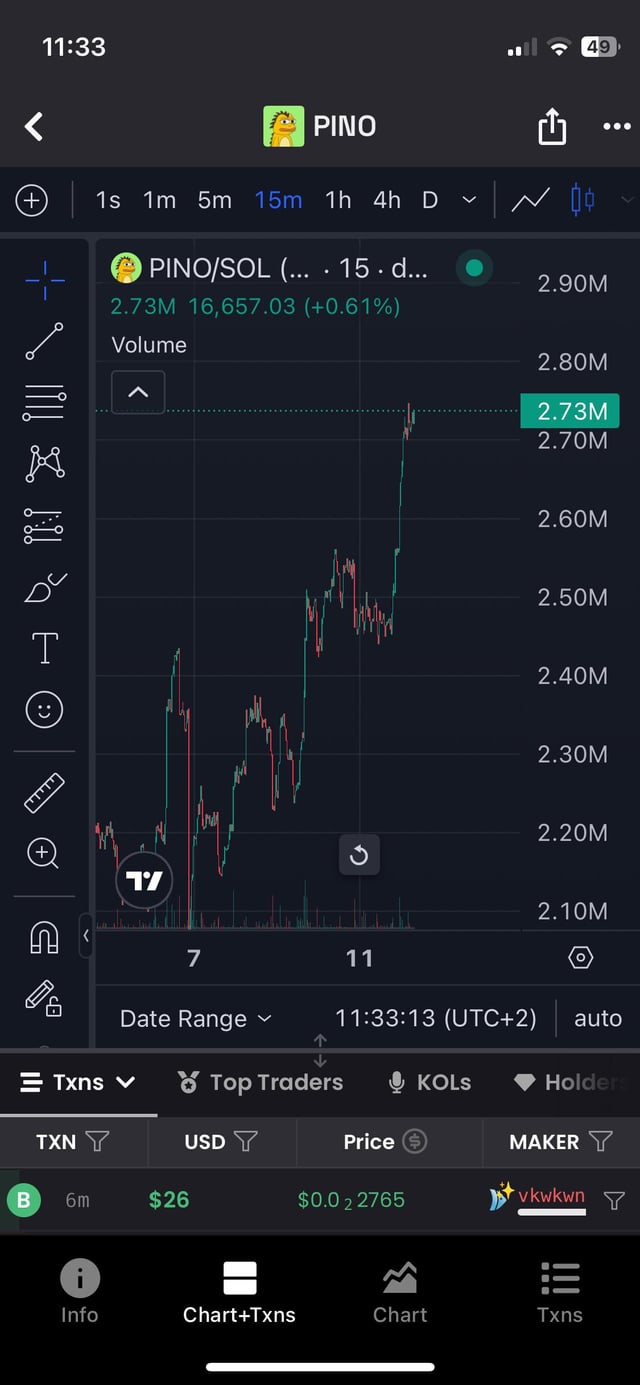Open the Info bottom tab
The image size is (640, 1385).
click(x=80, y=1291)
